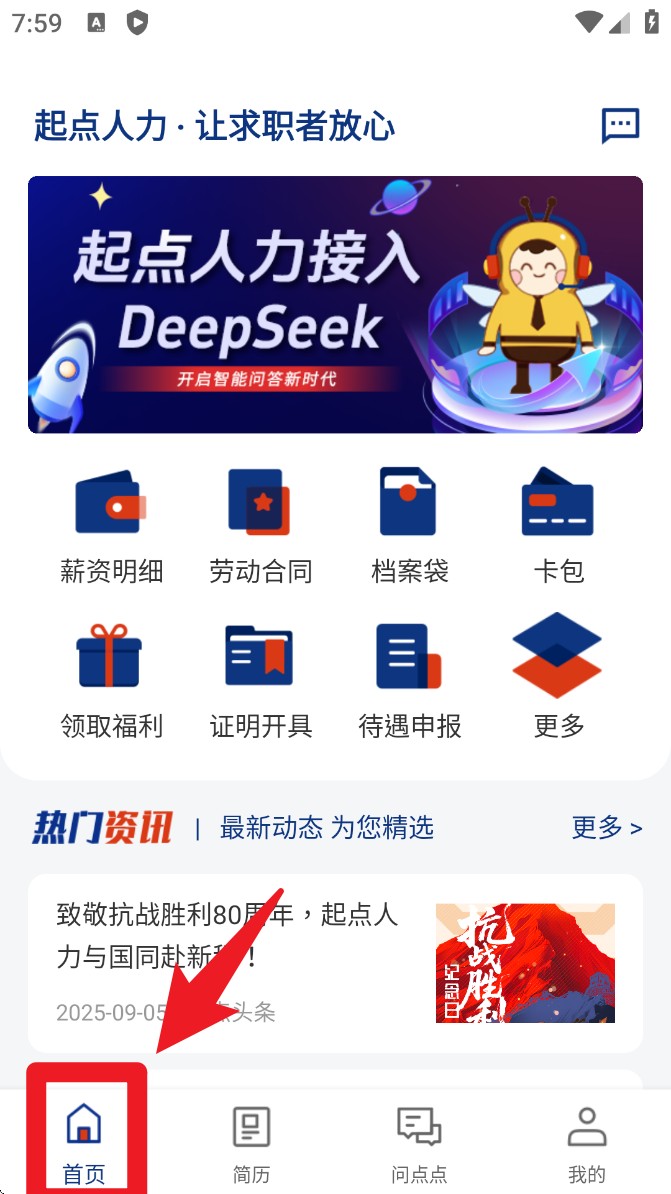
Task: Open 档案袋 file folder
Action: point(409,527)
